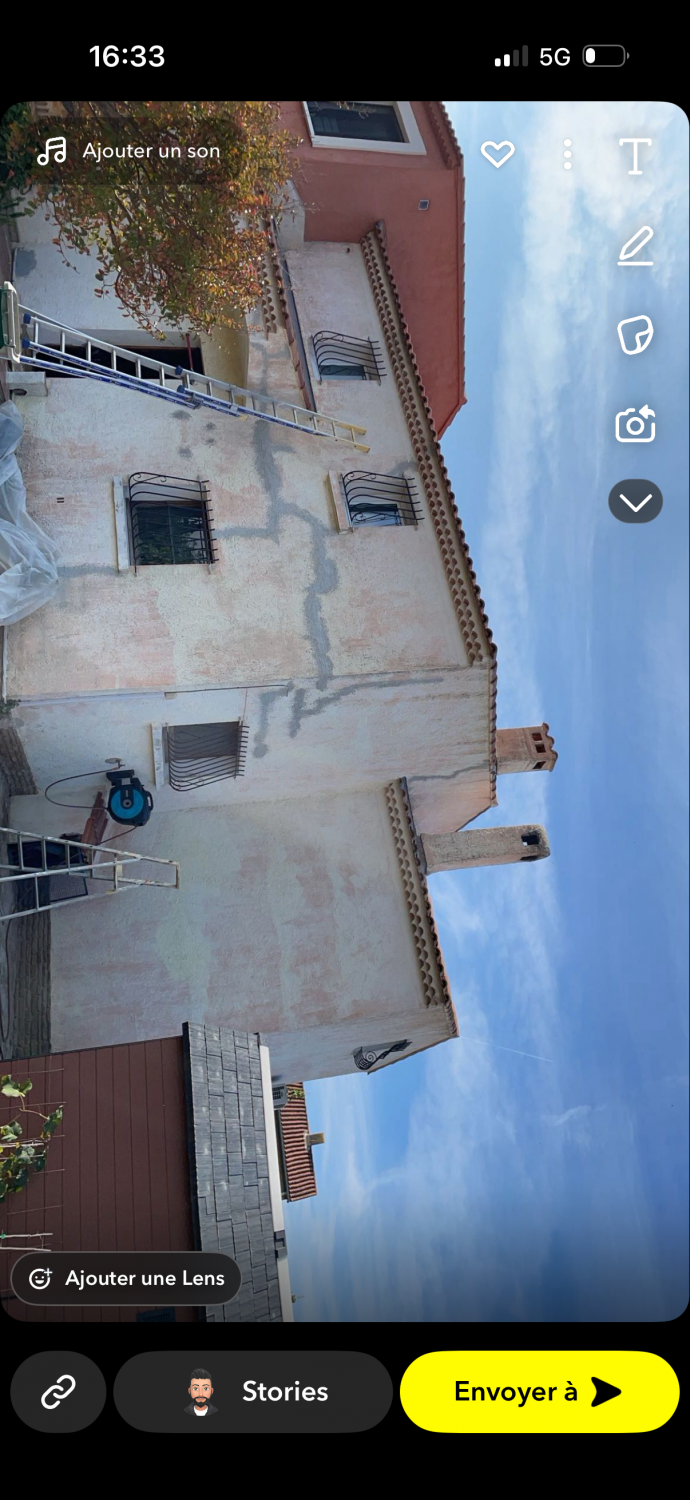Tap the Envoyer à button

coord(539,1391)
